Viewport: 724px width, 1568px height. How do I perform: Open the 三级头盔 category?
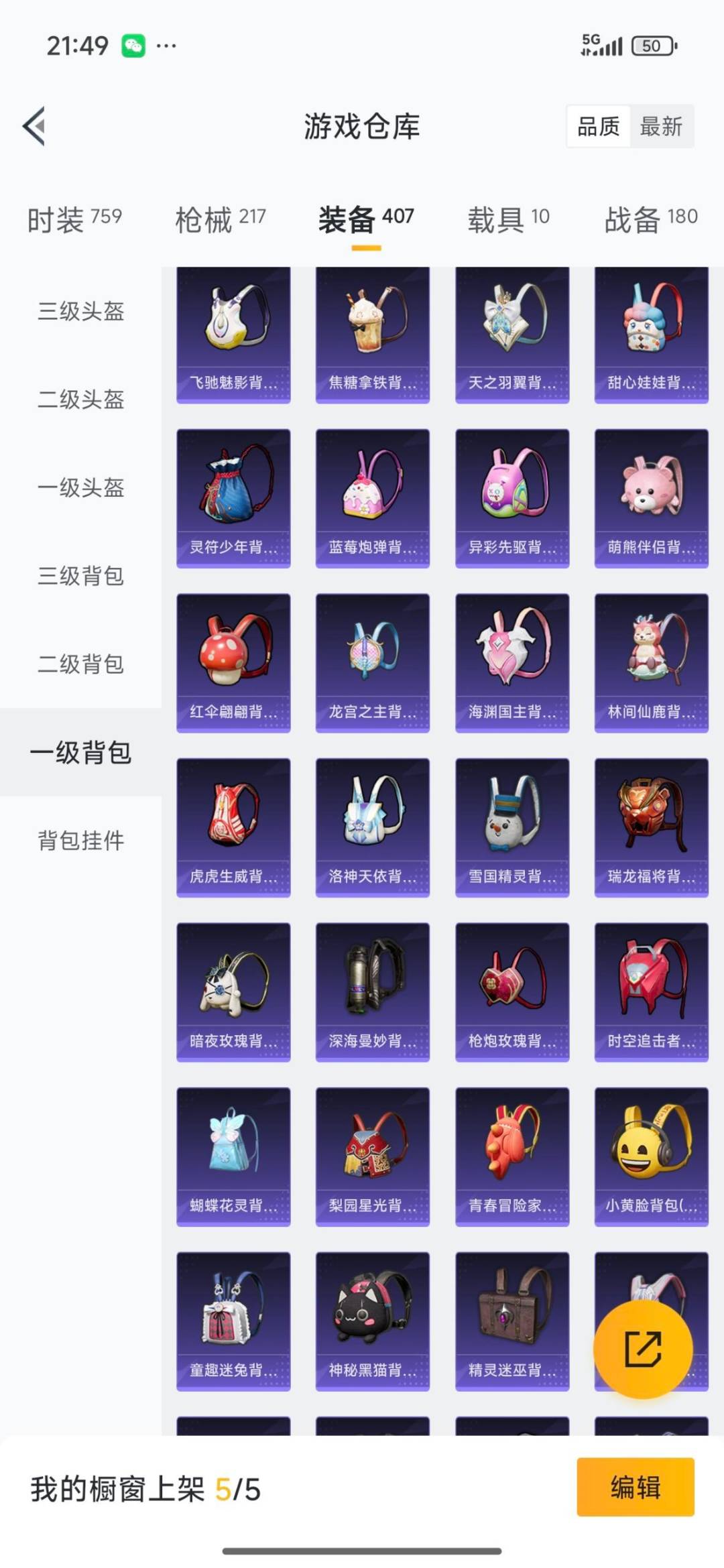coord(80,311)
